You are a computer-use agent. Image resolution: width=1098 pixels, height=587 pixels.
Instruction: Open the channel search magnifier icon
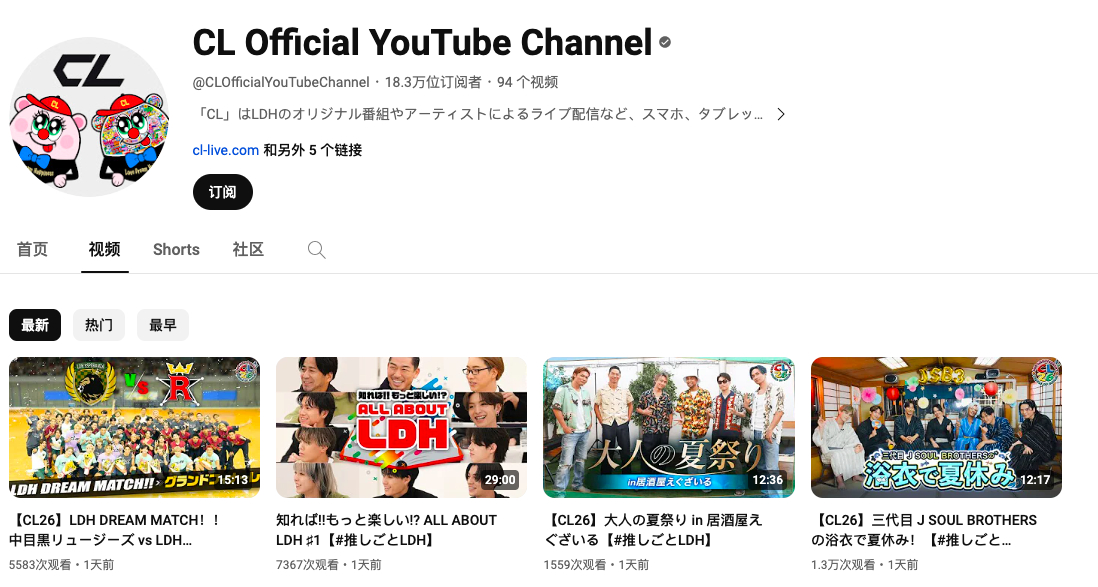(317, 250)
